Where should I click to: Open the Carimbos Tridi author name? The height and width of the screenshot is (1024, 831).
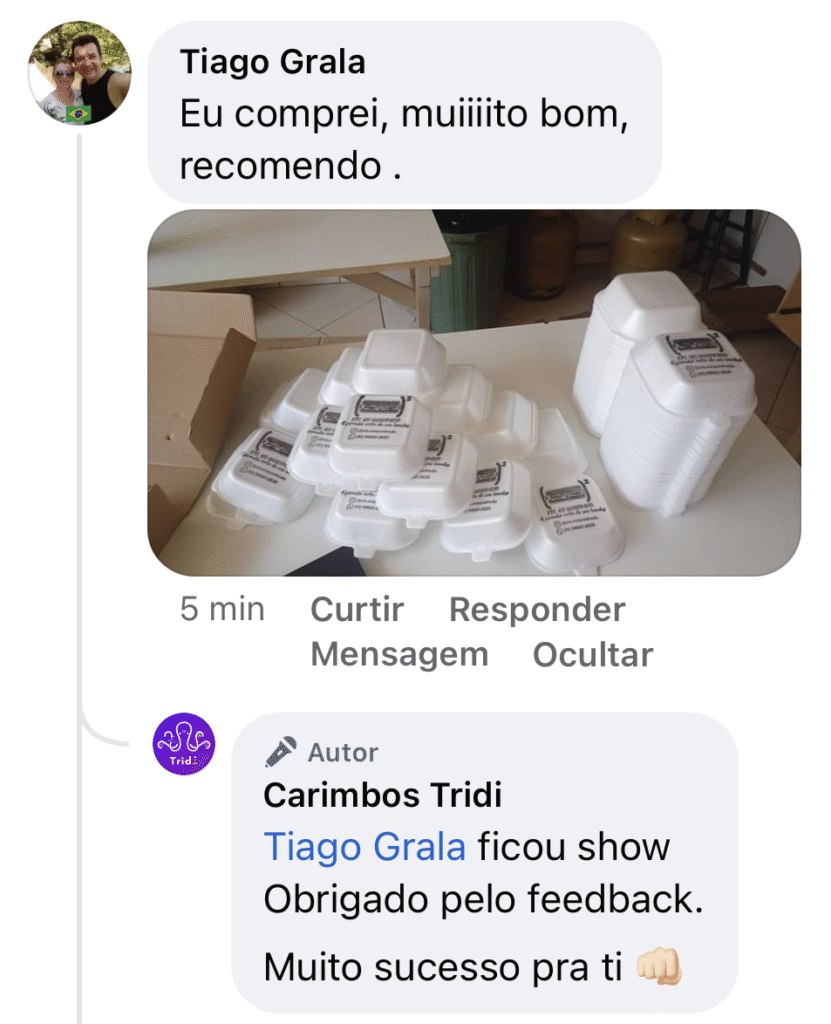tap(382, 796)
